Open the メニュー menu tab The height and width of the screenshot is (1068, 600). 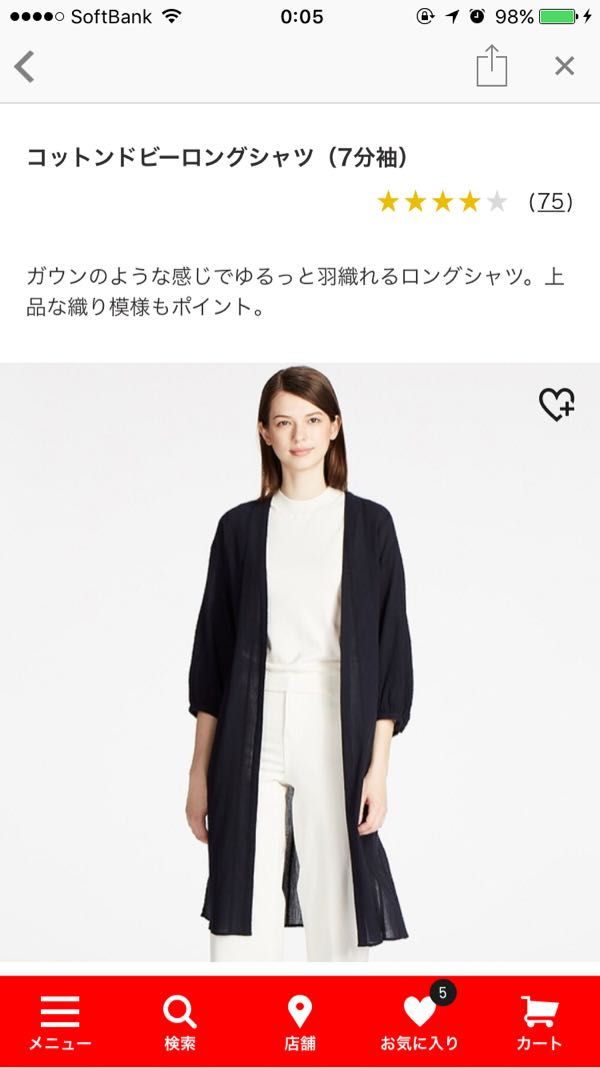tap(60, 1023)
